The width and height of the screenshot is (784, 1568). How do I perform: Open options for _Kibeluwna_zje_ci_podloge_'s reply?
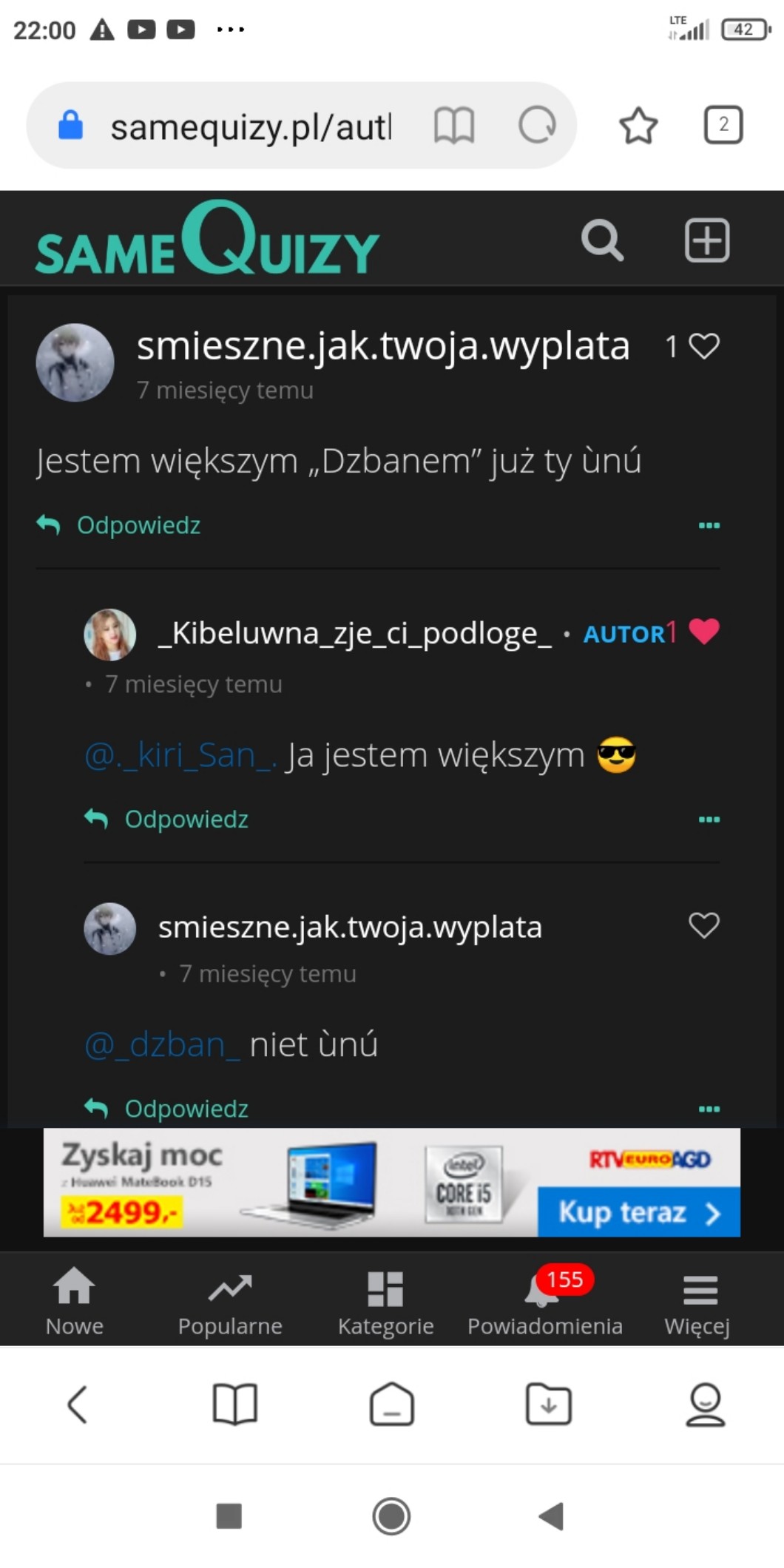tap(709, 820)
